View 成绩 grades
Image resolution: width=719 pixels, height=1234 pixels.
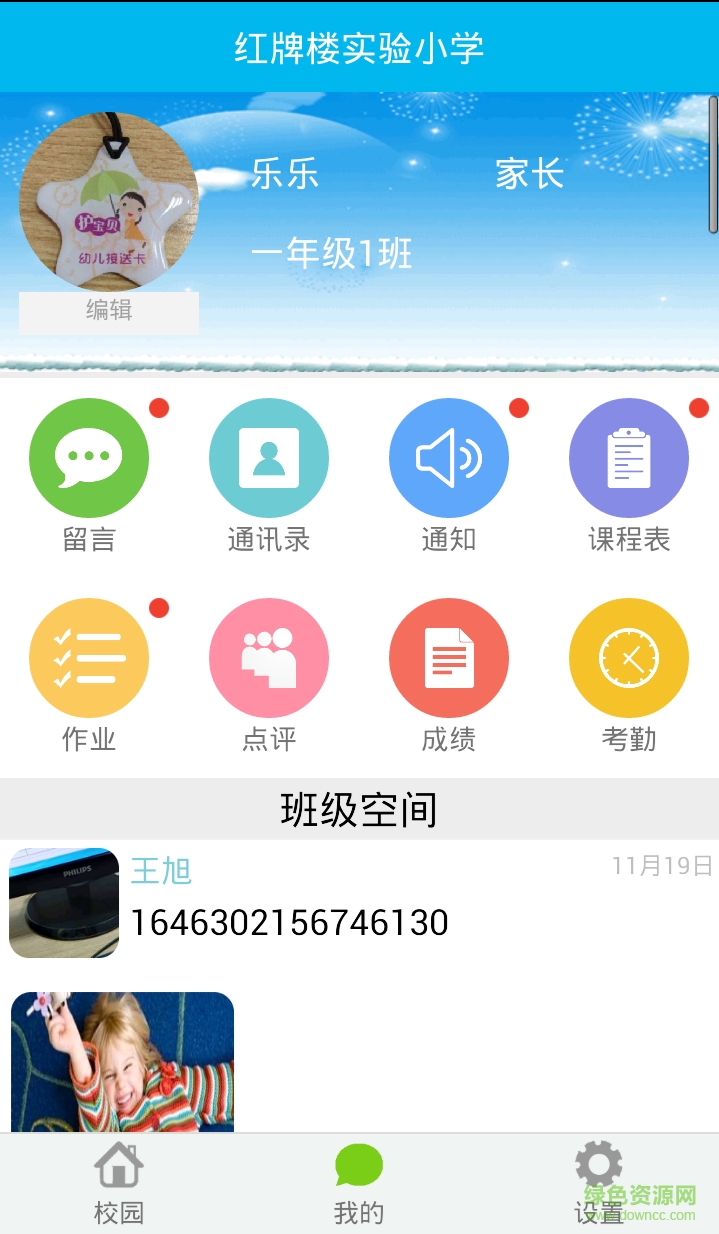pyautogui.click(x=449, y=658)
